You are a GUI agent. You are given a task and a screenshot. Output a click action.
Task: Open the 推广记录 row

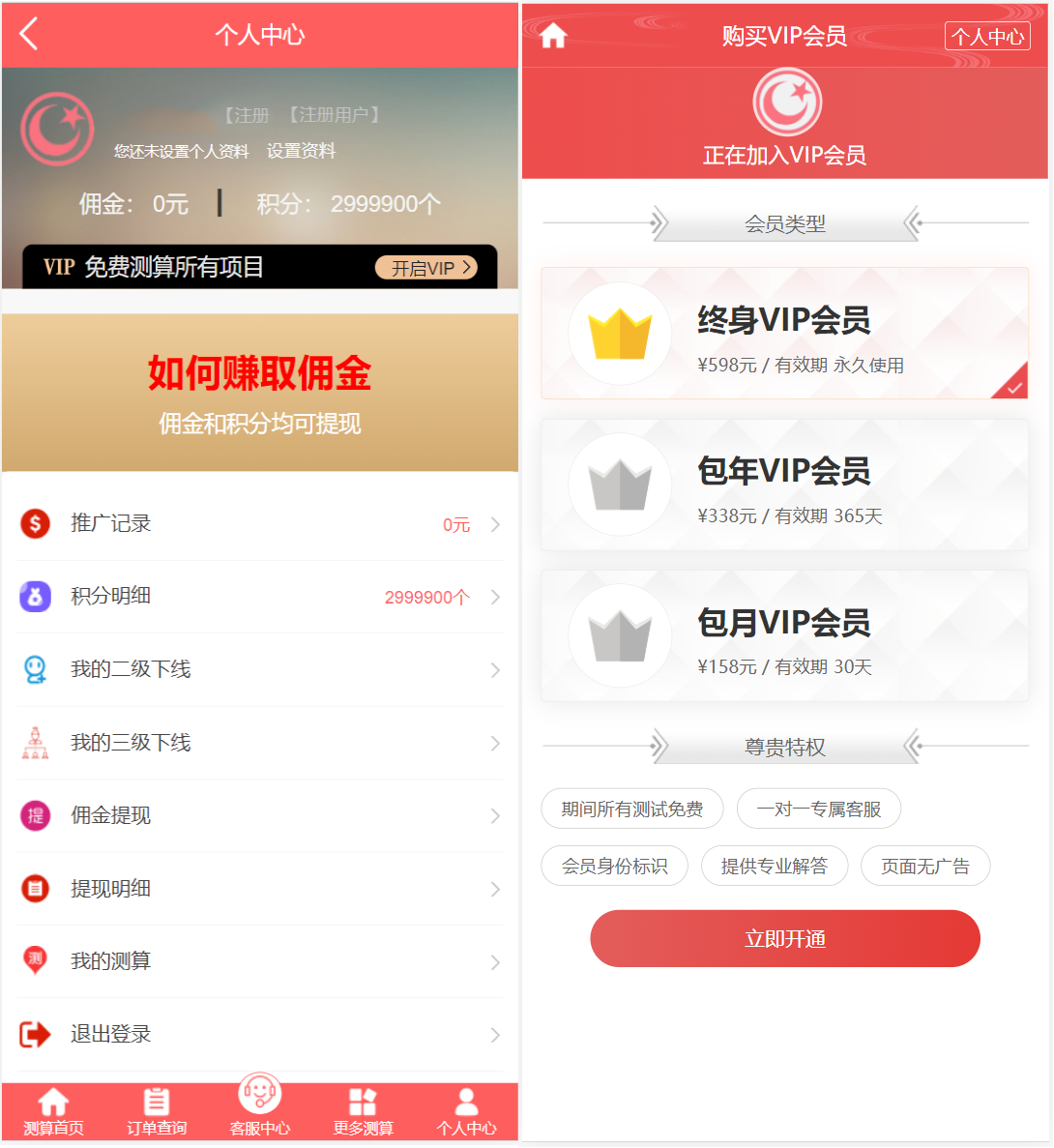259,524
